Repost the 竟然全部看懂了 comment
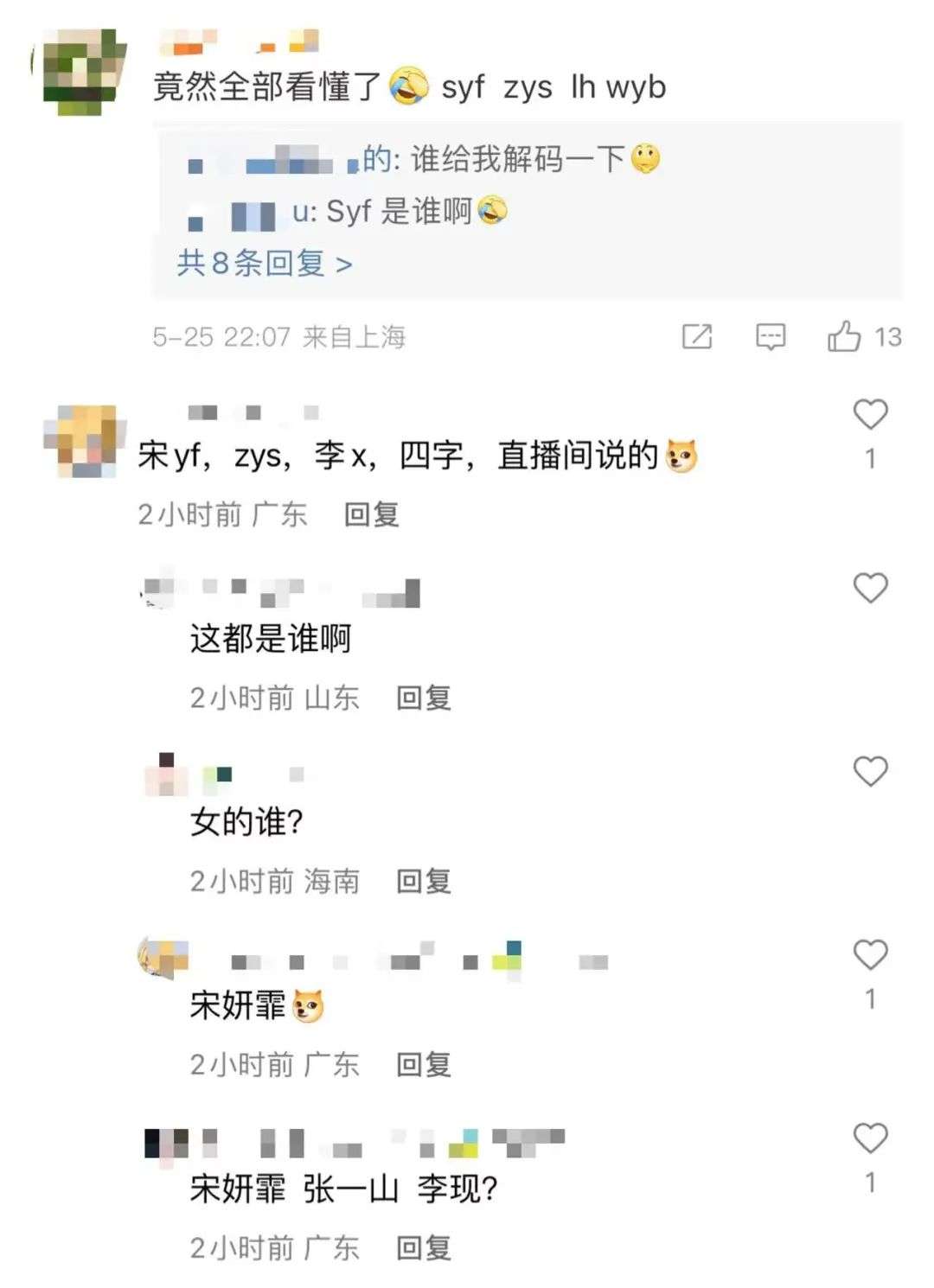Image resolution: width=934 pixels, height=1288 pixels. coord(697,336)
